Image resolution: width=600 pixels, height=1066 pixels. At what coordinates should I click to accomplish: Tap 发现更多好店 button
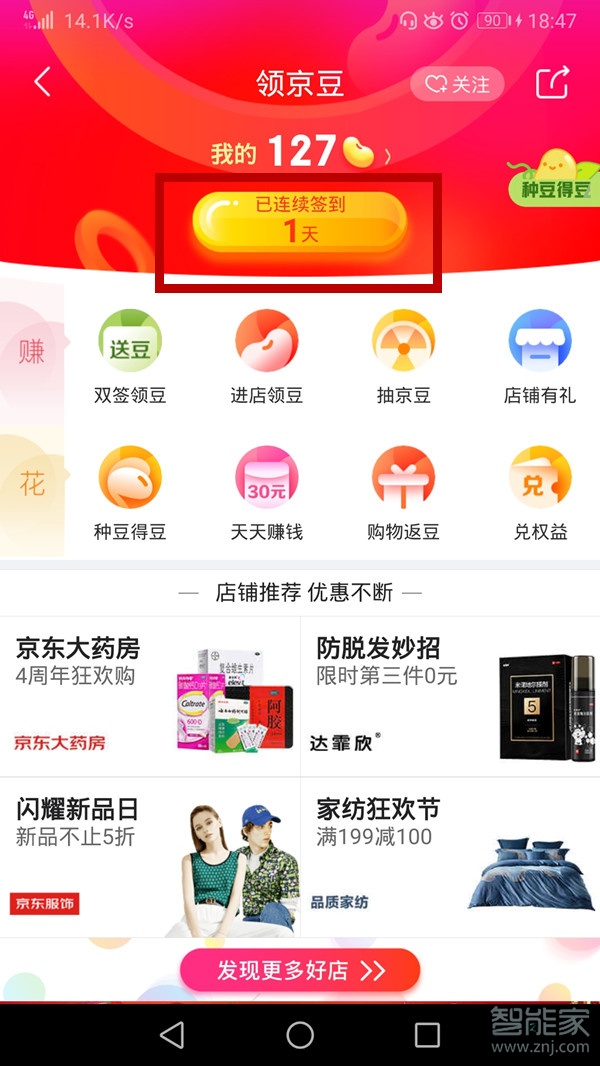(300, 970)
